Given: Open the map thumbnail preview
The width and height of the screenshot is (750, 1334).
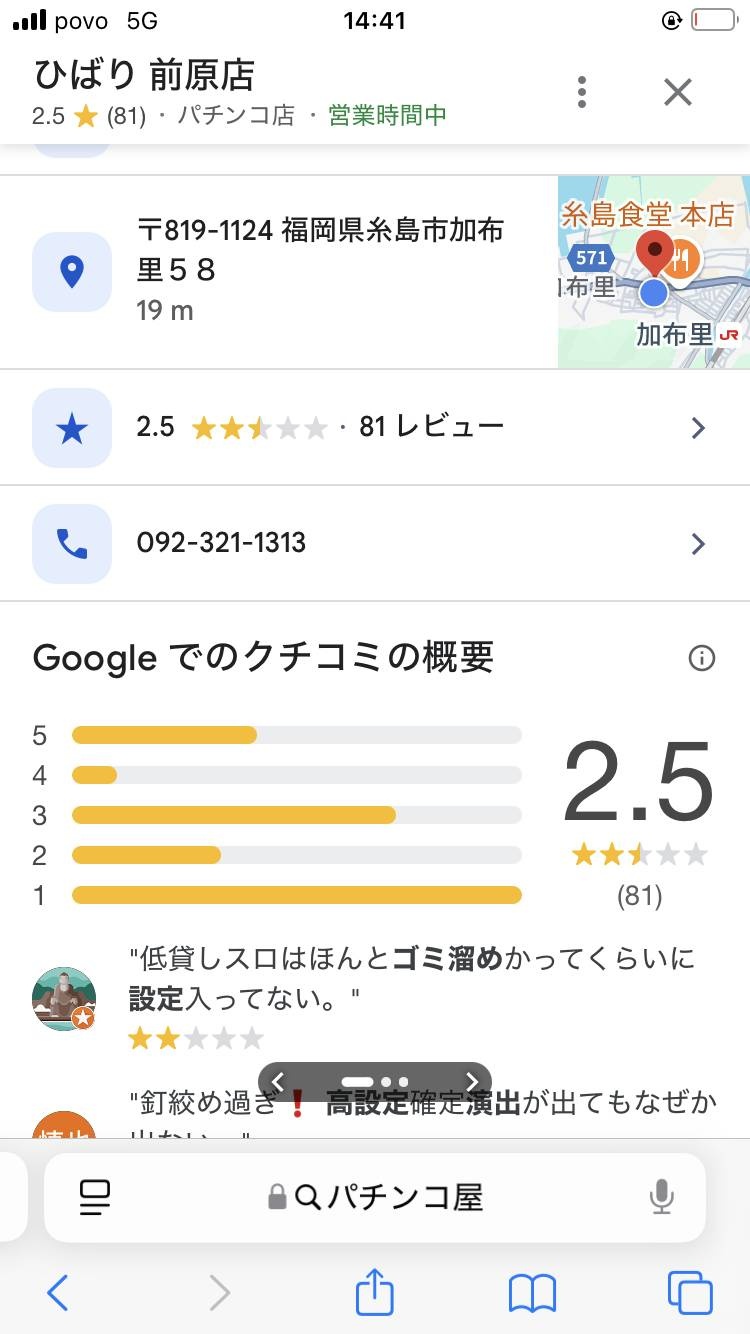Looking at the screenshot, I should (653, 272).
